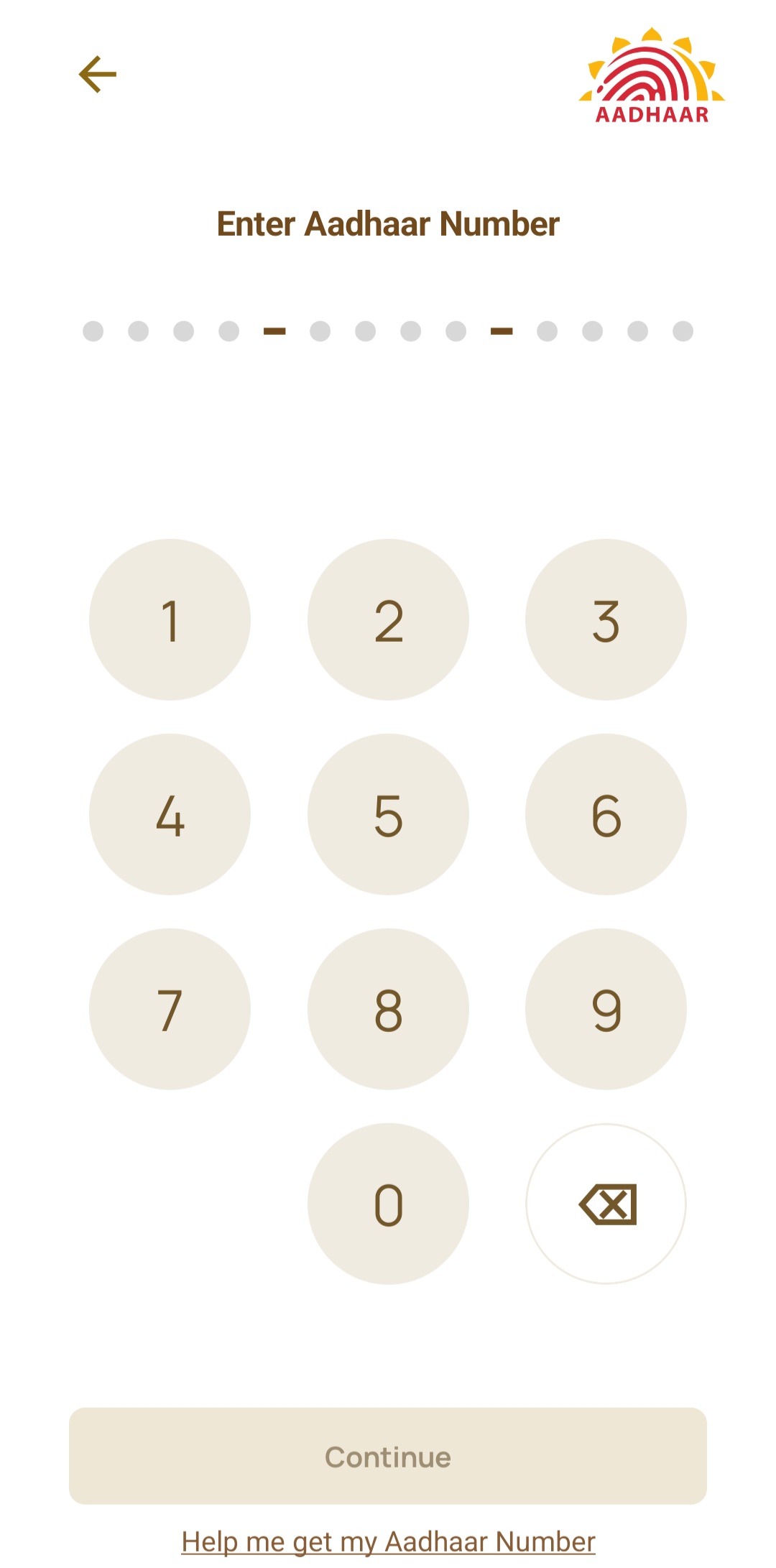Tap keypad digit 5
Viewport: 776px width, 1568px height.
pos(388,814)
